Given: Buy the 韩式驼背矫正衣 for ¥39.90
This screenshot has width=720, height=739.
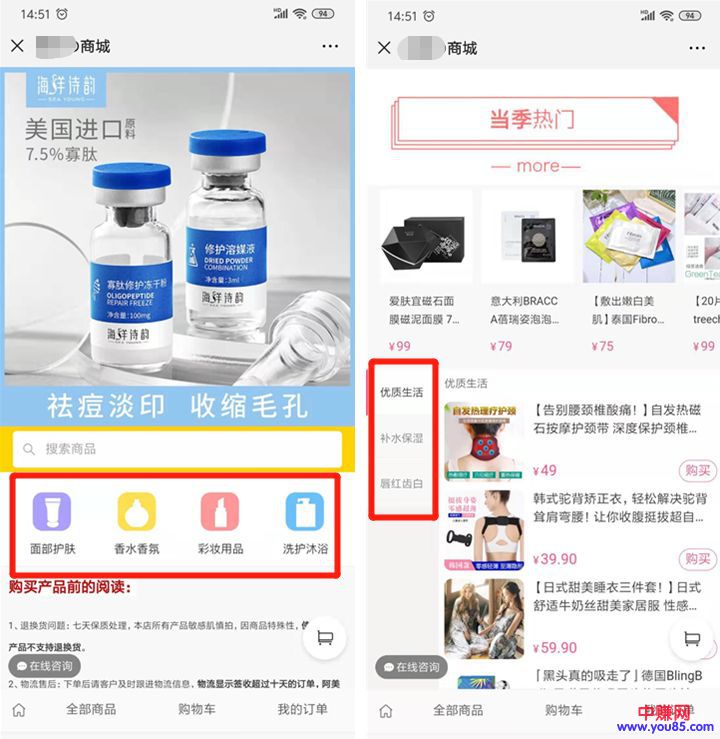Looking at the screenshot, I should pyautogui.click(x=697, y=558).
